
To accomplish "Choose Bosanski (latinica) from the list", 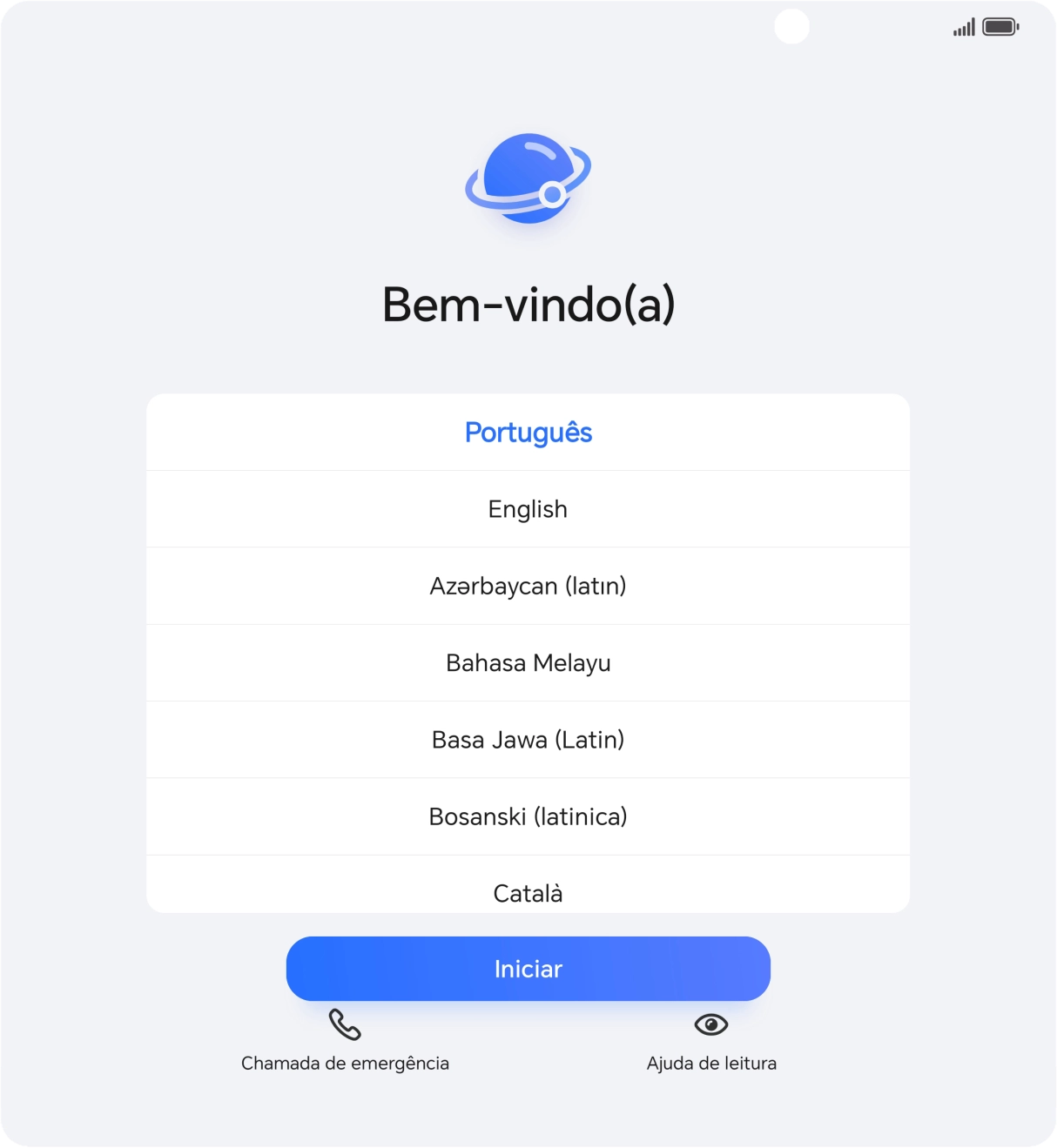I will (528, 816).
